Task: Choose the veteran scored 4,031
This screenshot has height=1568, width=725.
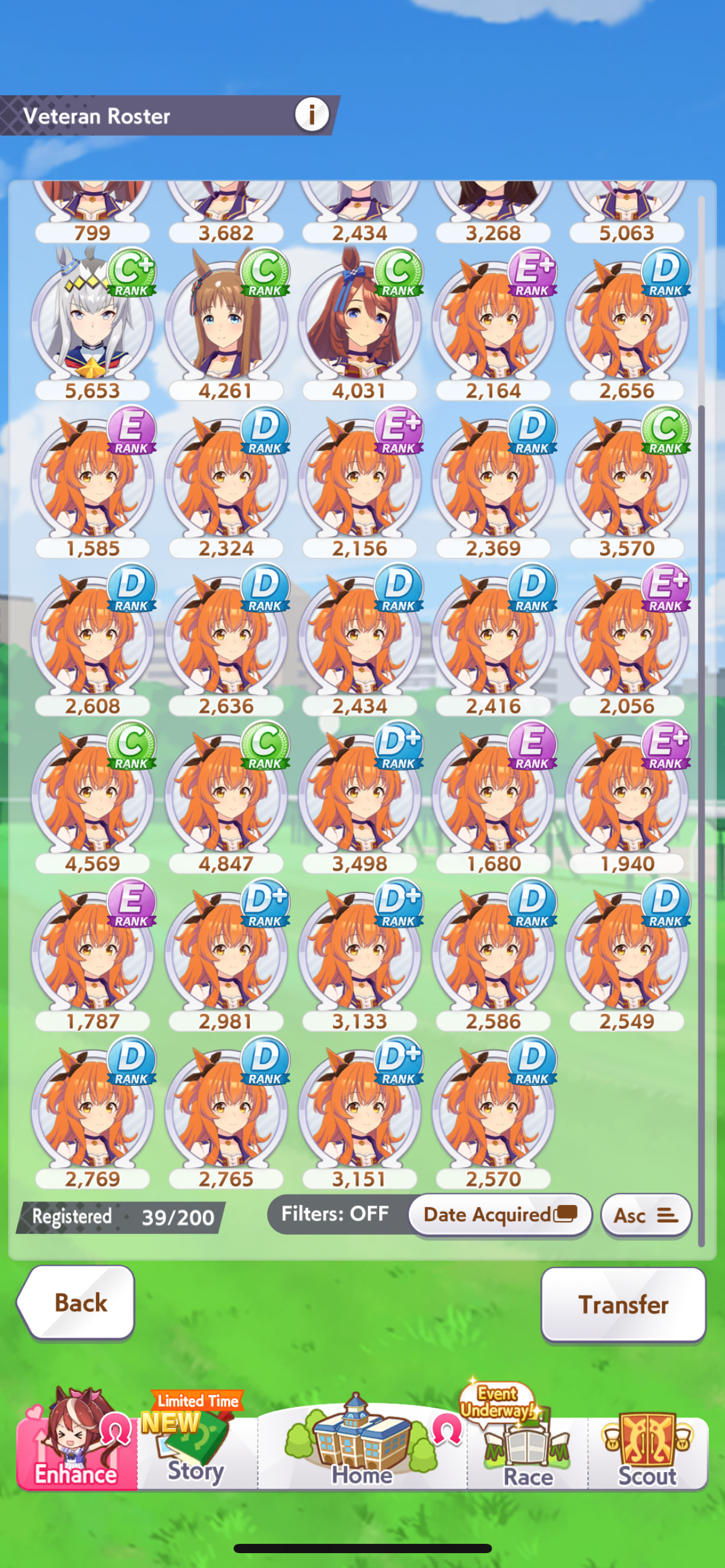Action: 360,323
